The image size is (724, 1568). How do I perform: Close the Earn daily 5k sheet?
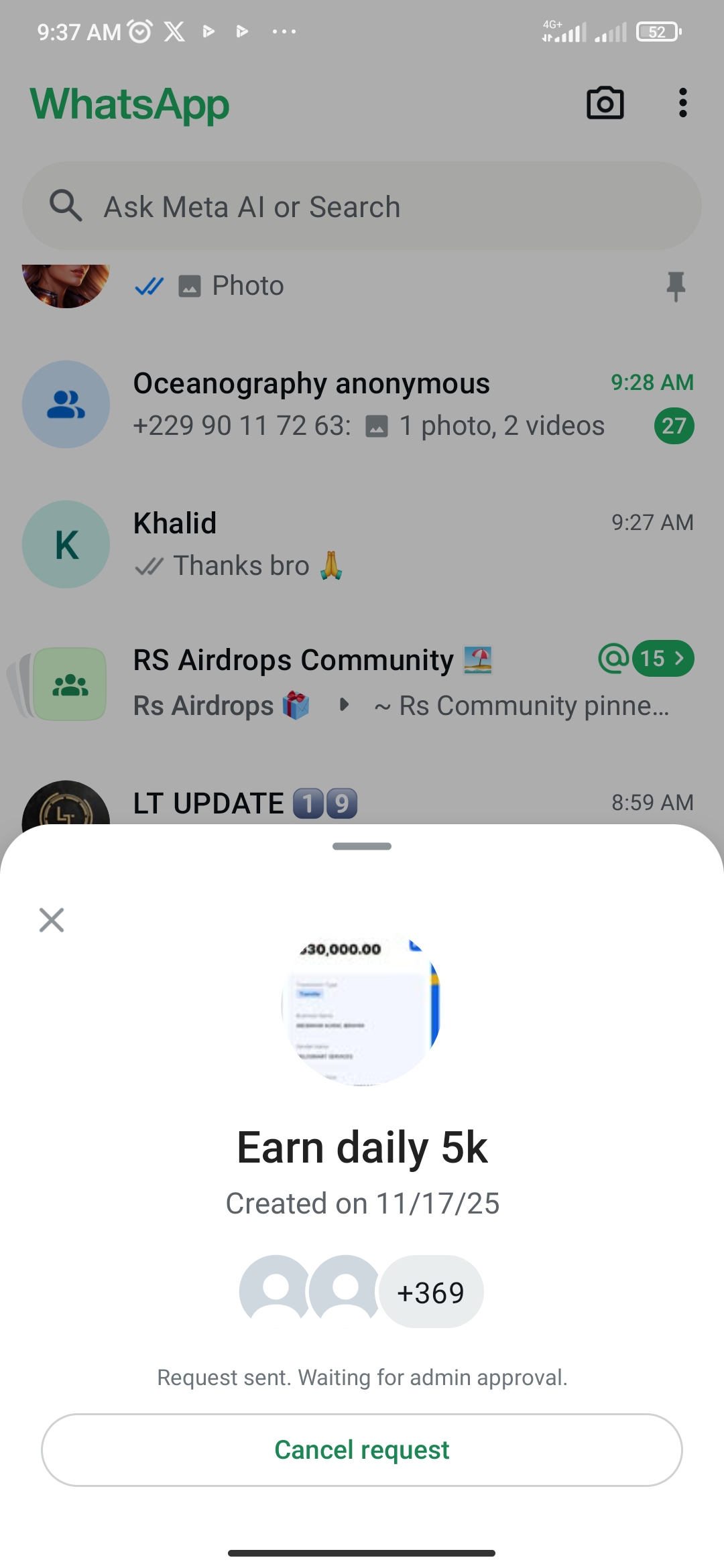click(x=52, y=920)
